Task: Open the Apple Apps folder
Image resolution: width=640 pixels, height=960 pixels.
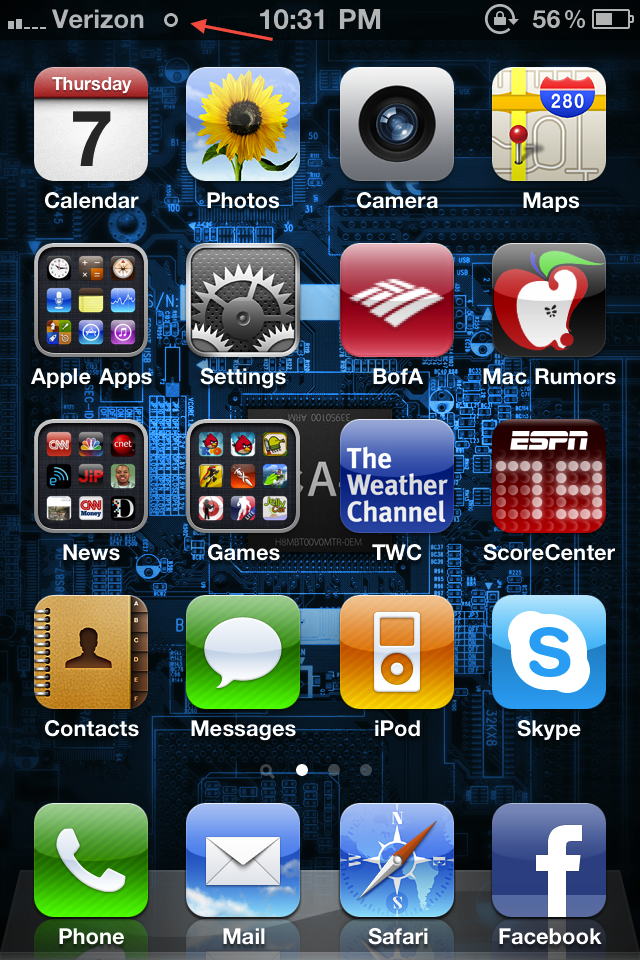Action: click(x=91, y=301)
